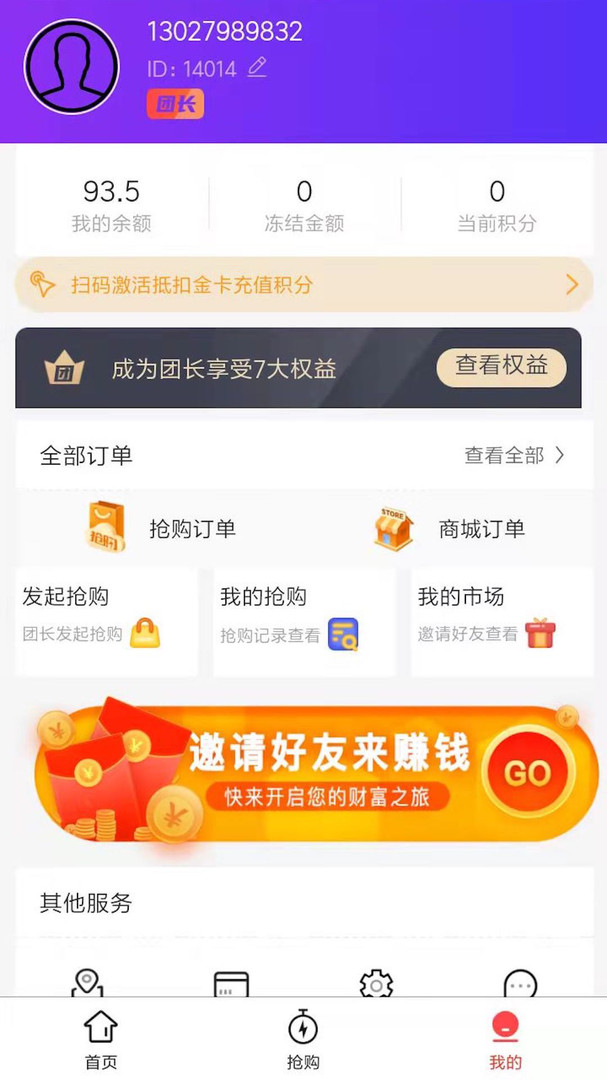Switch to the 首页 tab
The image size is (607, 1080).
[x=101, y=1040]
